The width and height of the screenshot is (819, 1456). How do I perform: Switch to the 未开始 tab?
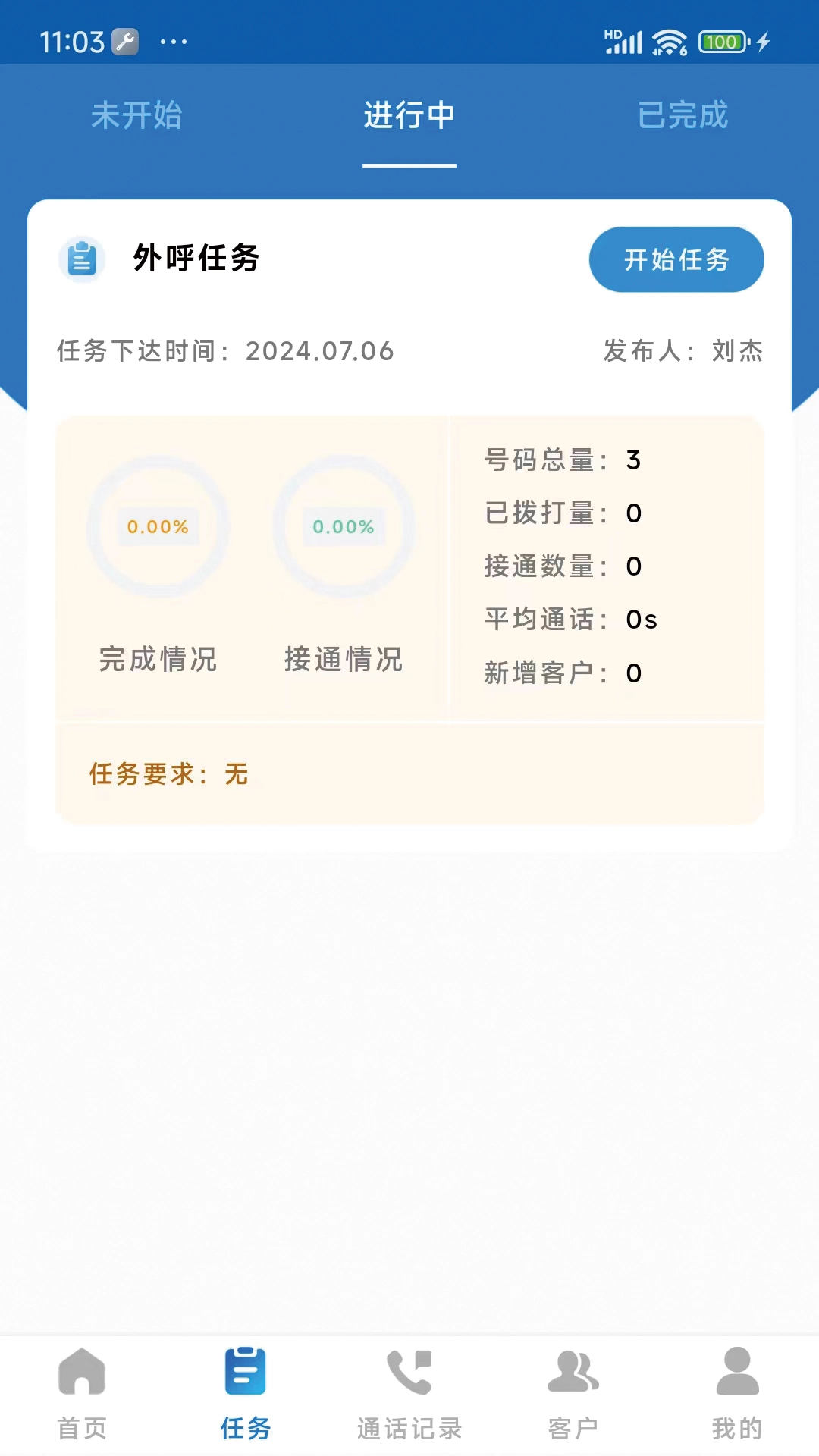137,116
